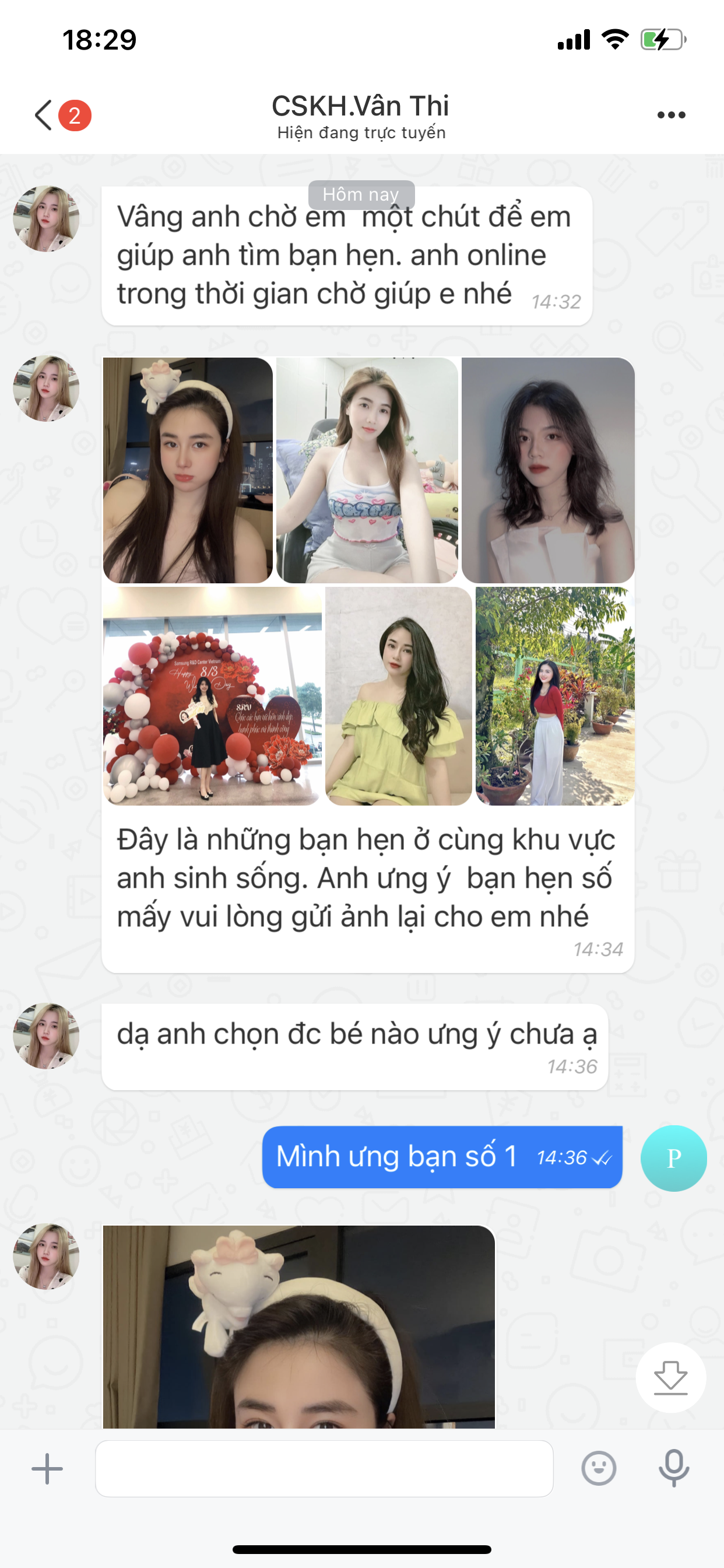Tap the microphone voice message icon

click(x=673, y=1469)
